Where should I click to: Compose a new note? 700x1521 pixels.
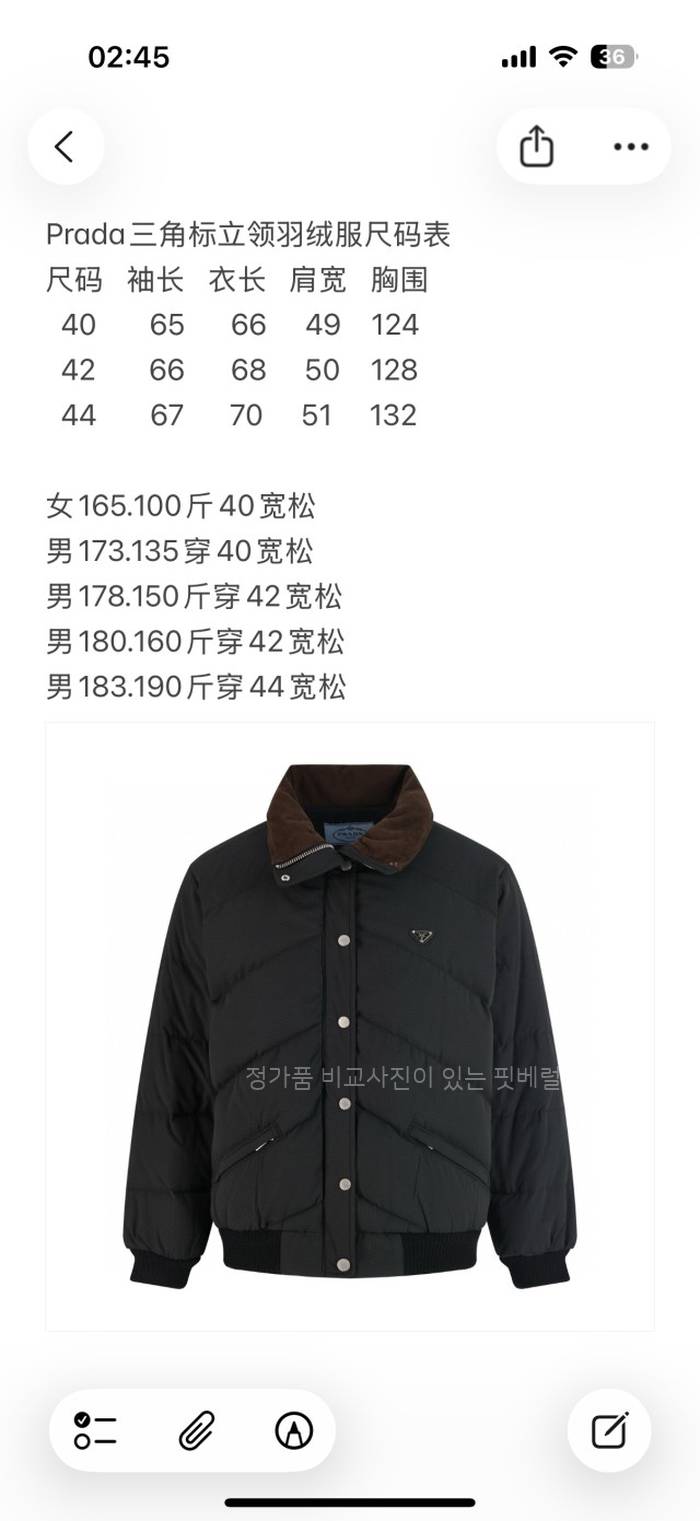(609, 1431)
